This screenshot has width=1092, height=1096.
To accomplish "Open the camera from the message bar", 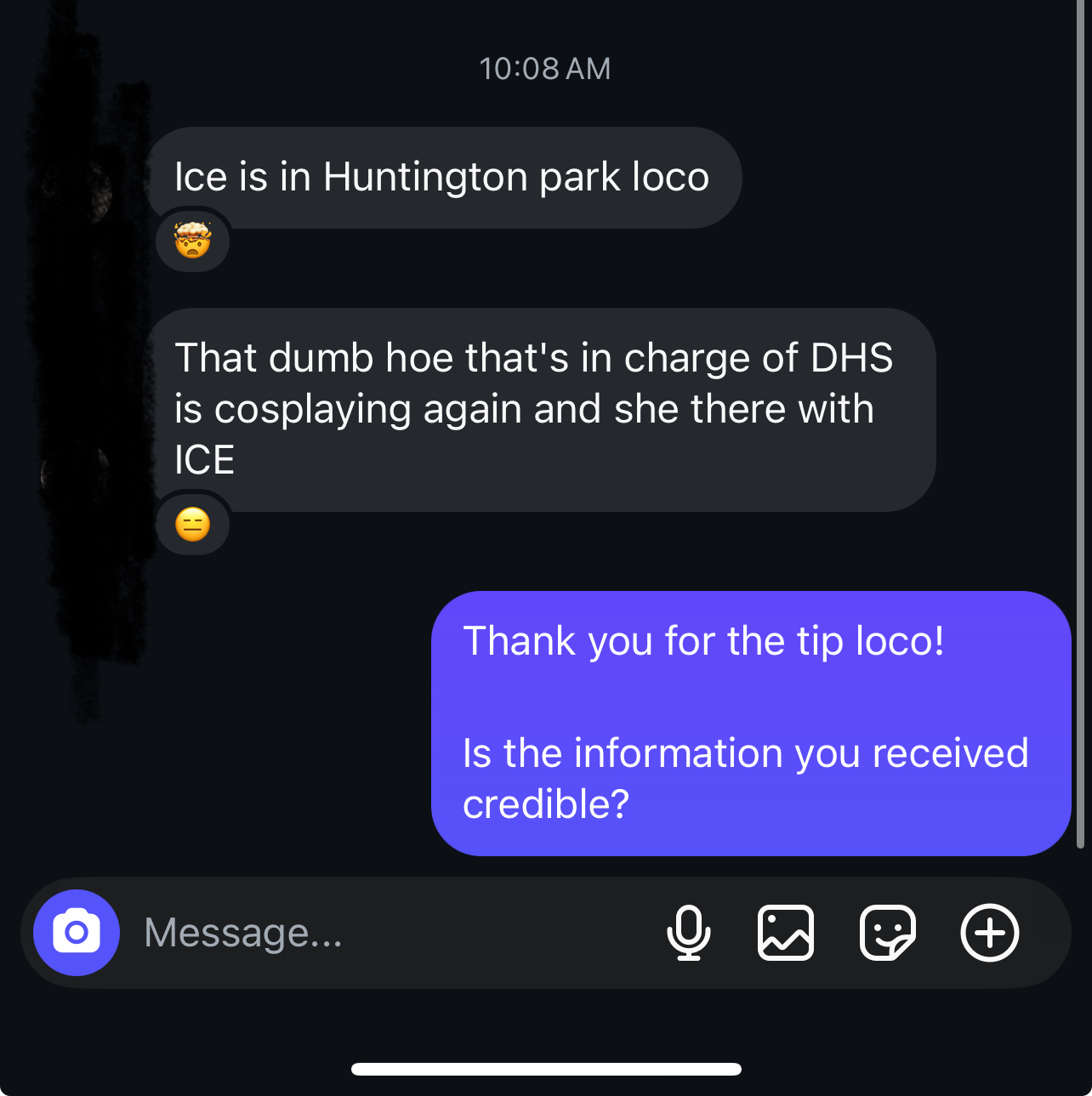I will click(x=77, y=933).
